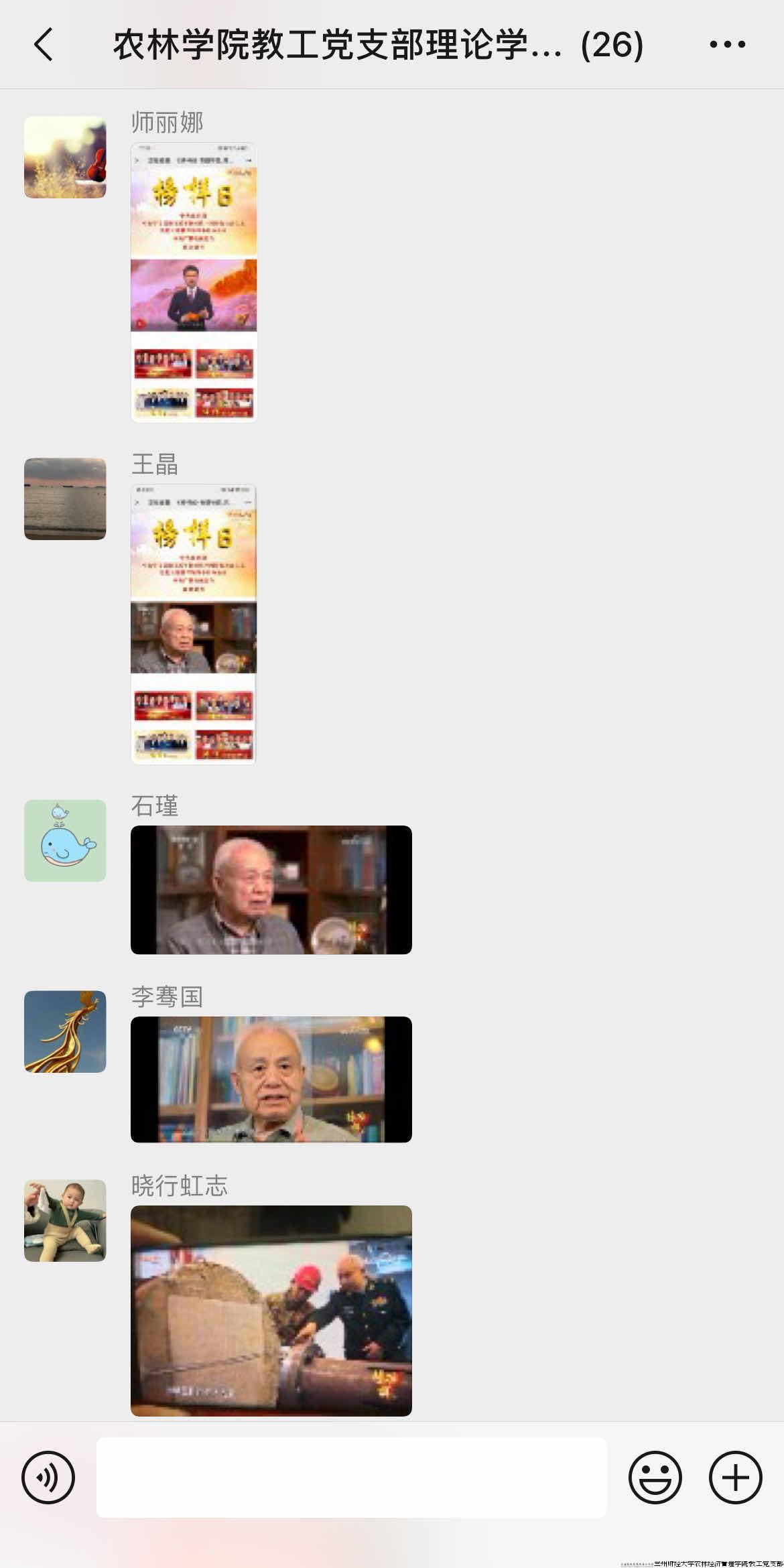Open the photo sent by 李骞国
The image size is (784, 1568).
(271, 1080)
